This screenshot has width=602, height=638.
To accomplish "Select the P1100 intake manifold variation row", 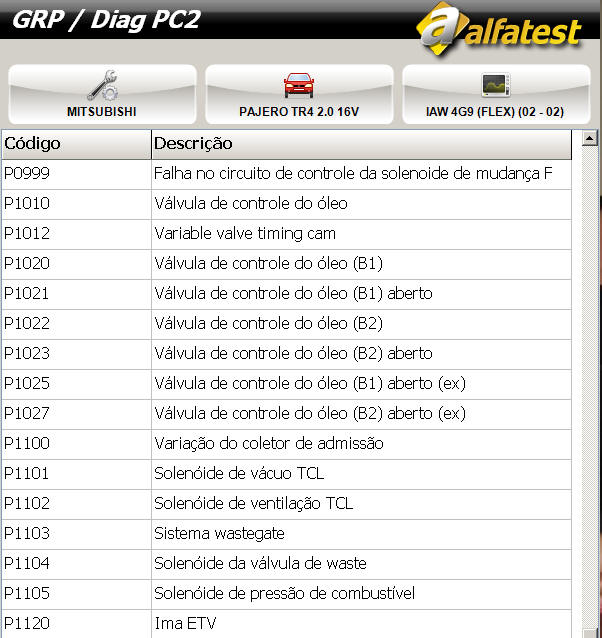I will pyautogui.click(x=286, y=444).
